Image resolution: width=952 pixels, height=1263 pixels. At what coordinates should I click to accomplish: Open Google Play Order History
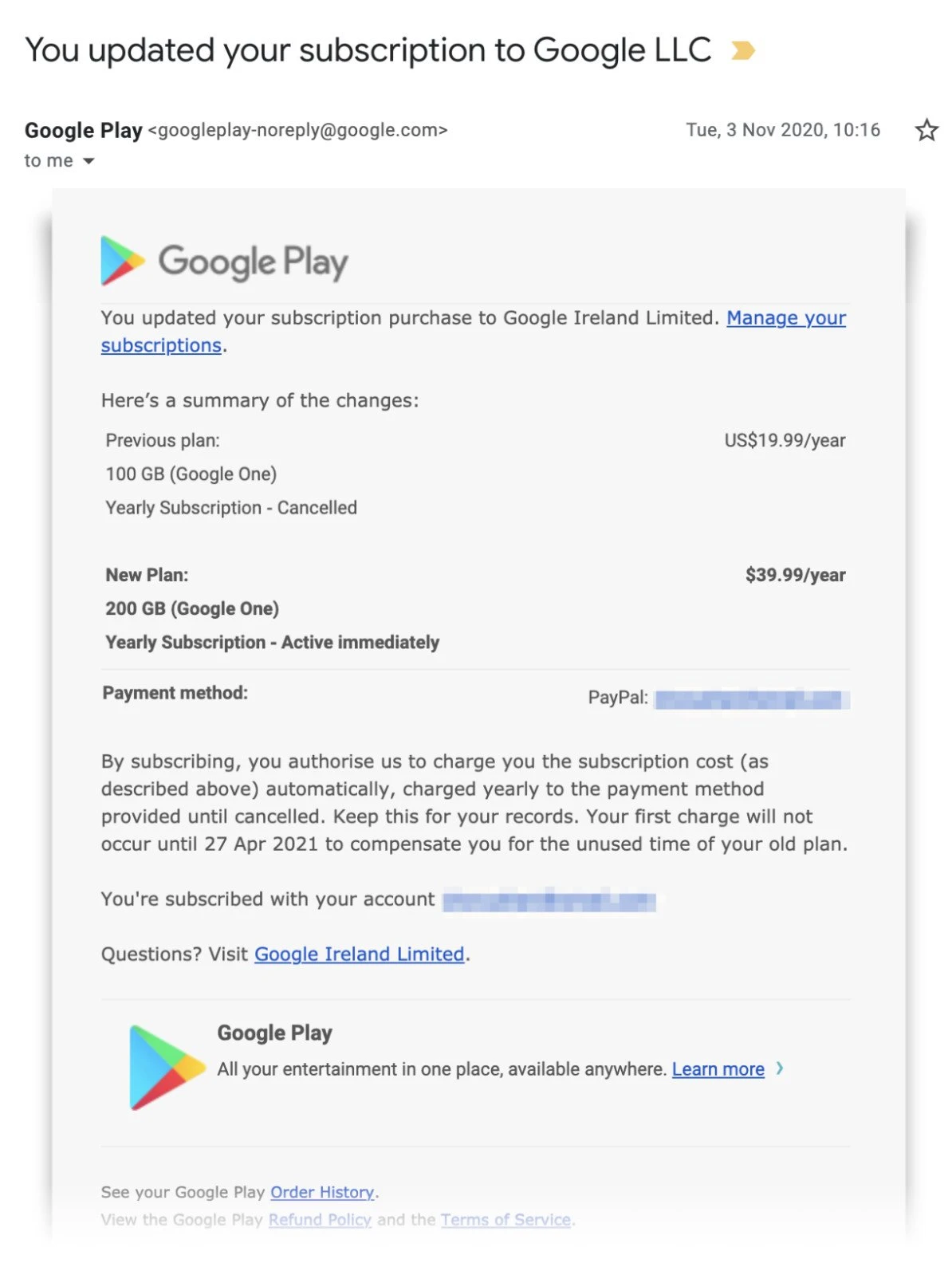tap(322, 1192)
